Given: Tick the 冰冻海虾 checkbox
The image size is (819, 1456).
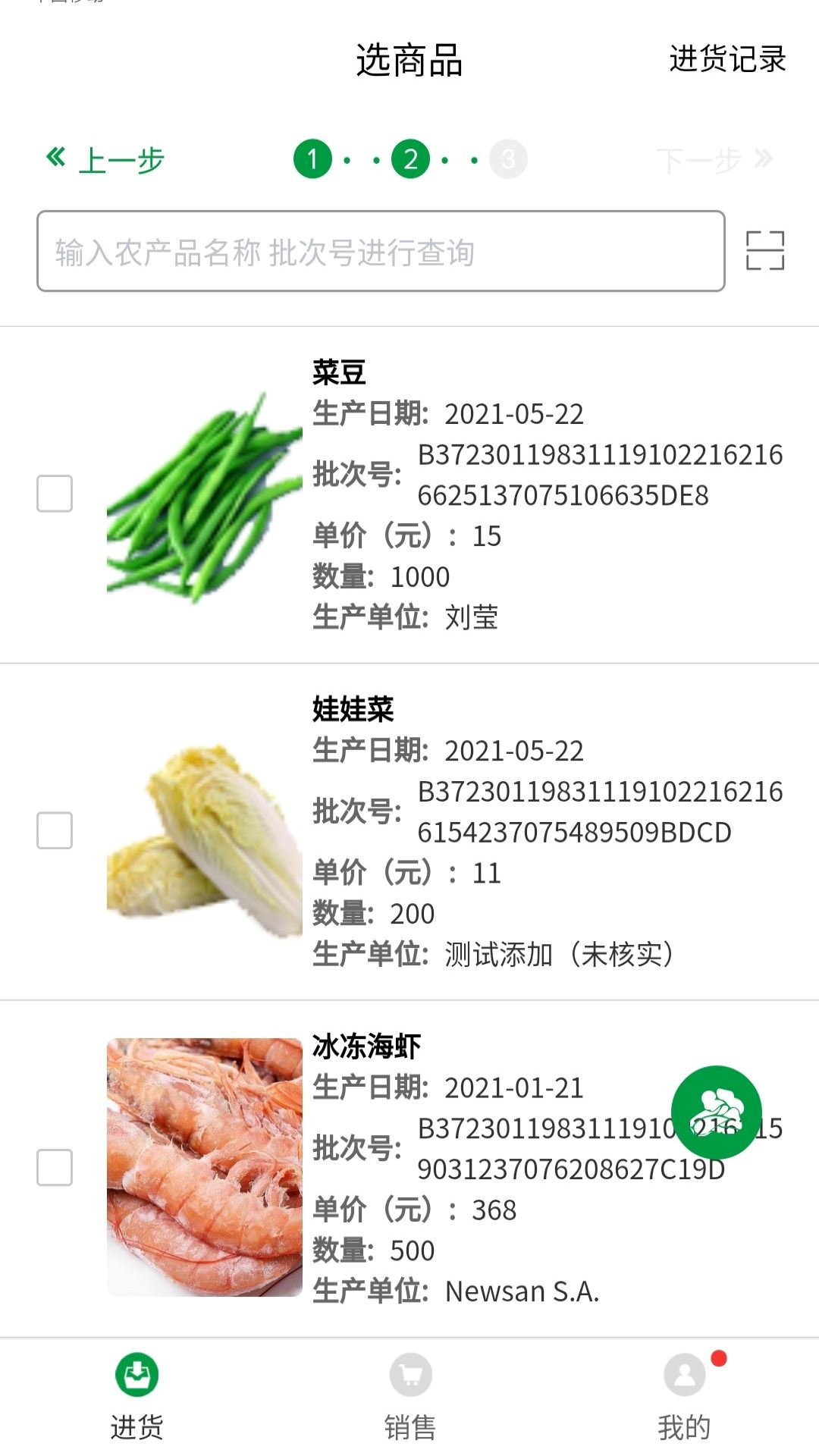Looking at the screenshot, I should click(55, 1167).
